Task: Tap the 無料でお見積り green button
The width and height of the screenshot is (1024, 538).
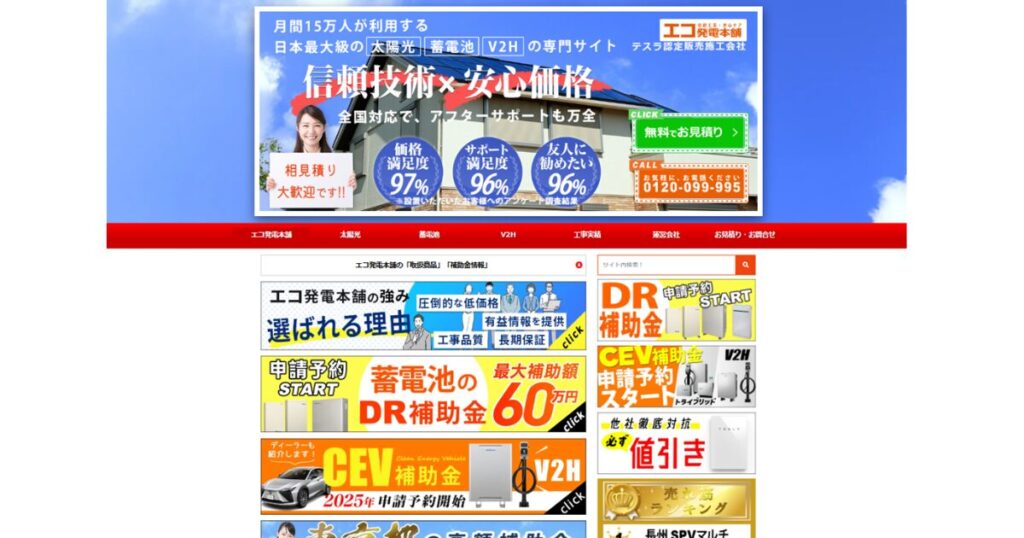Action: click(689, 132)
